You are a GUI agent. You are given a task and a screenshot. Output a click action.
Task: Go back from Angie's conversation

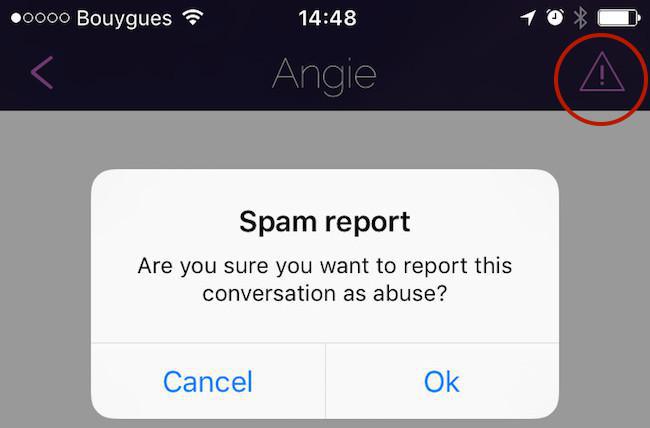click(x=42, y=73)
